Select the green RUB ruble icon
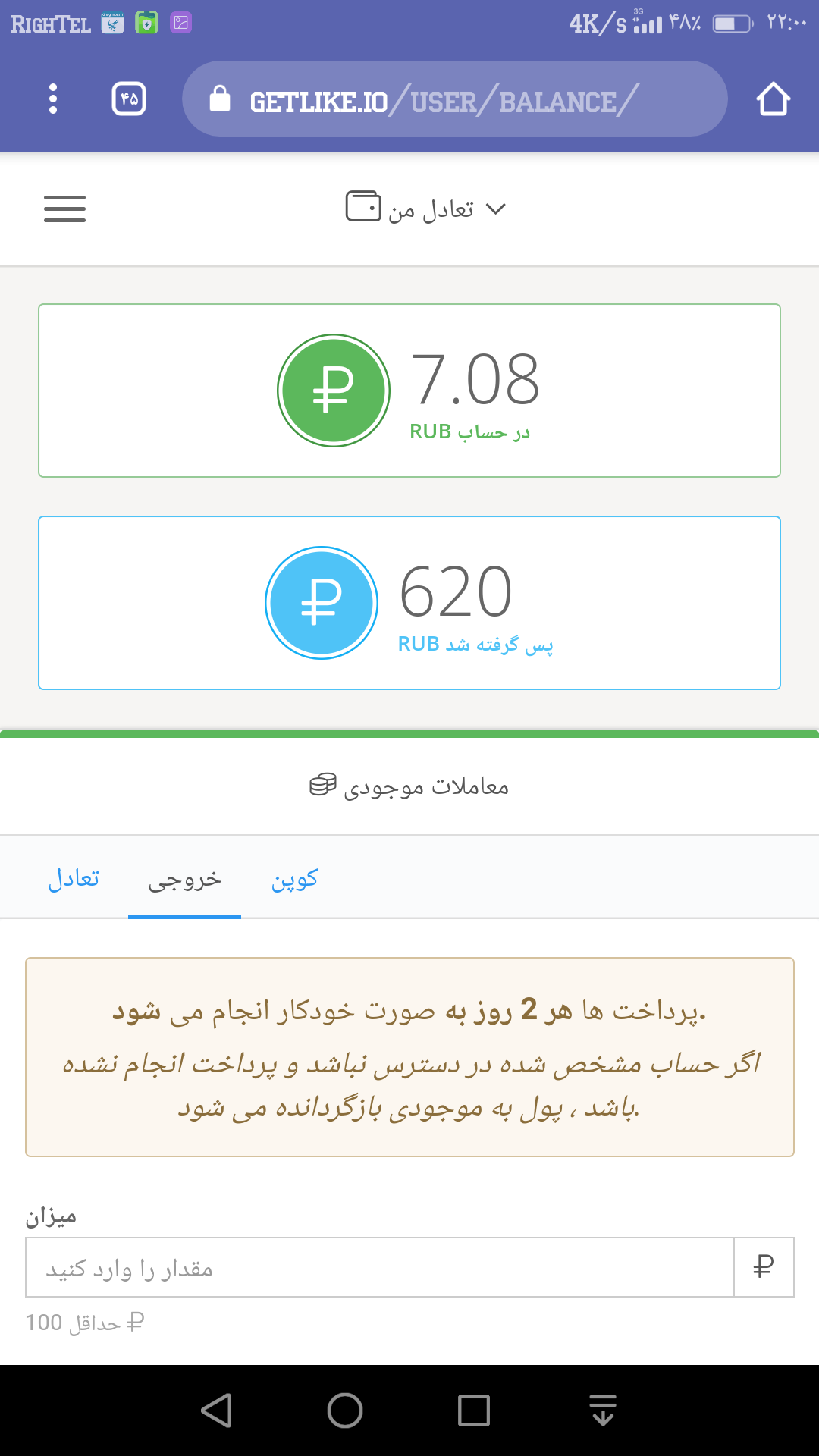 (334, 390)
